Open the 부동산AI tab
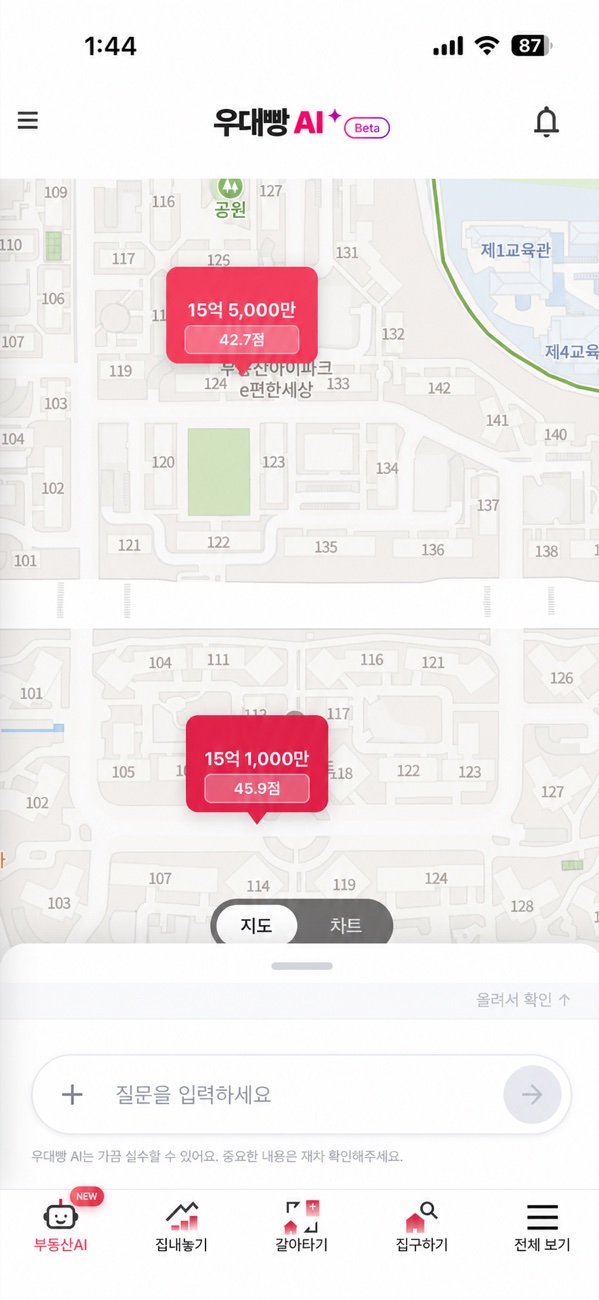Screen dimensions: 599x1300 [60, 1225]
